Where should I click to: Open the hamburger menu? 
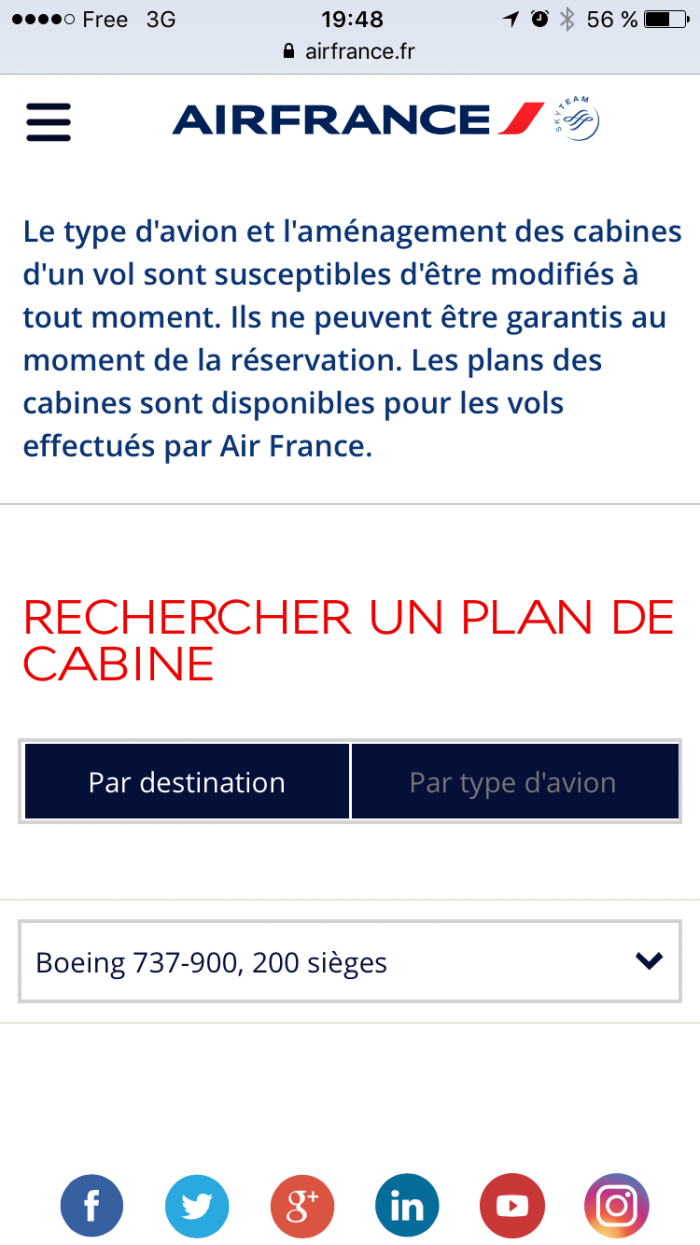(x=48, y=122)
